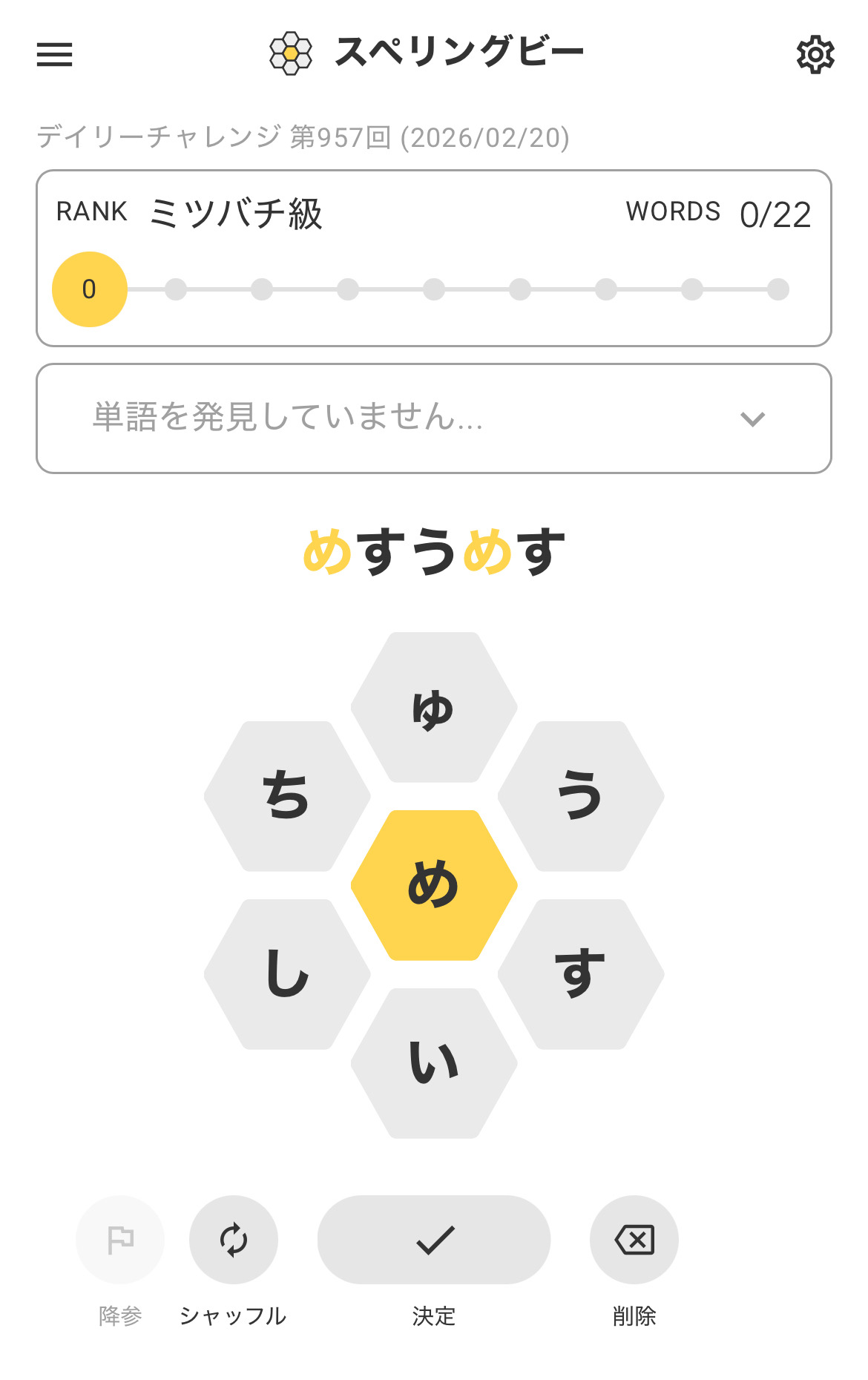Image resolution: width=868 pixels, height=1380 pixels.
Task: Submit the word with 決定
Action: click(x=434, y=1240)
